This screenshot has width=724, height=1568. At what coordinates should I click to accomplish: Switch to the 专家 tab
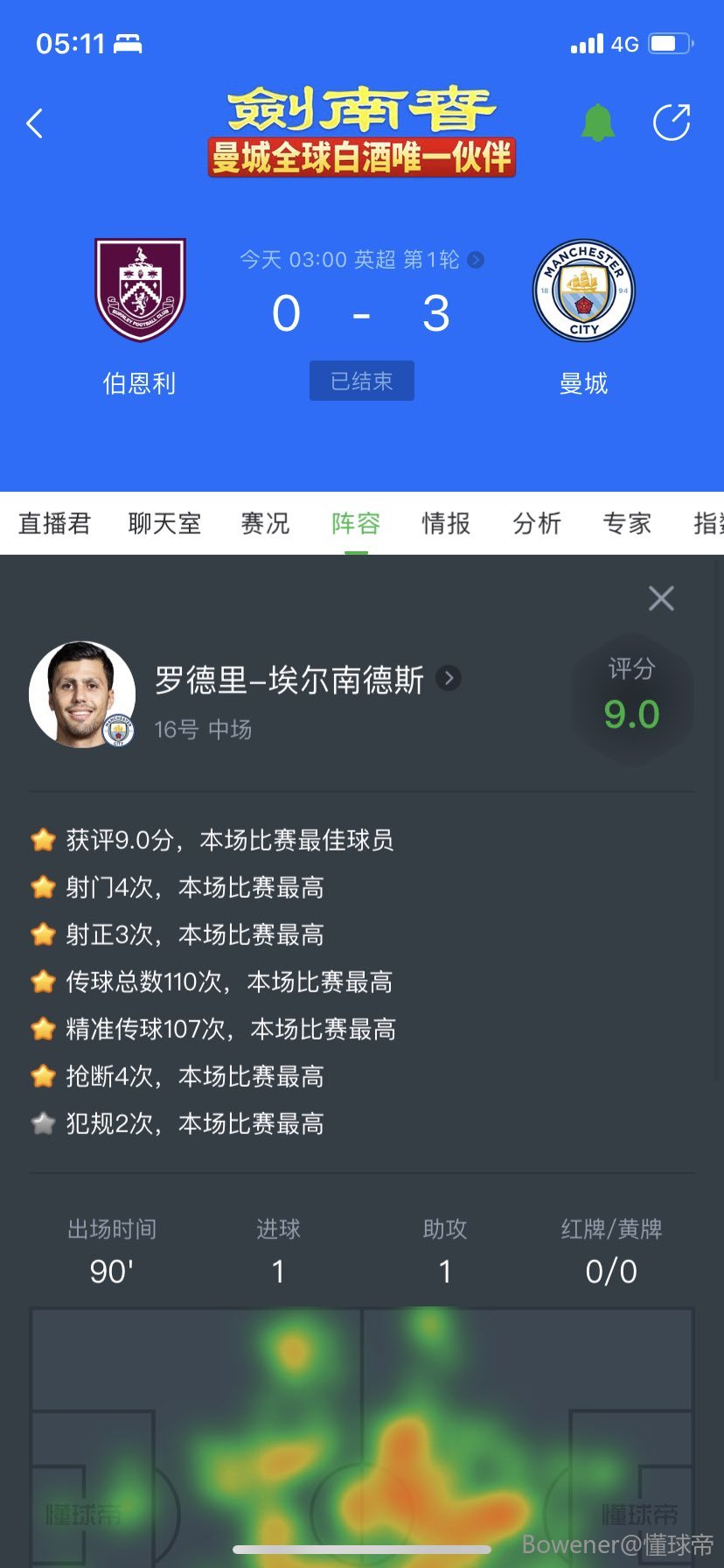click(x=627, y=523)
